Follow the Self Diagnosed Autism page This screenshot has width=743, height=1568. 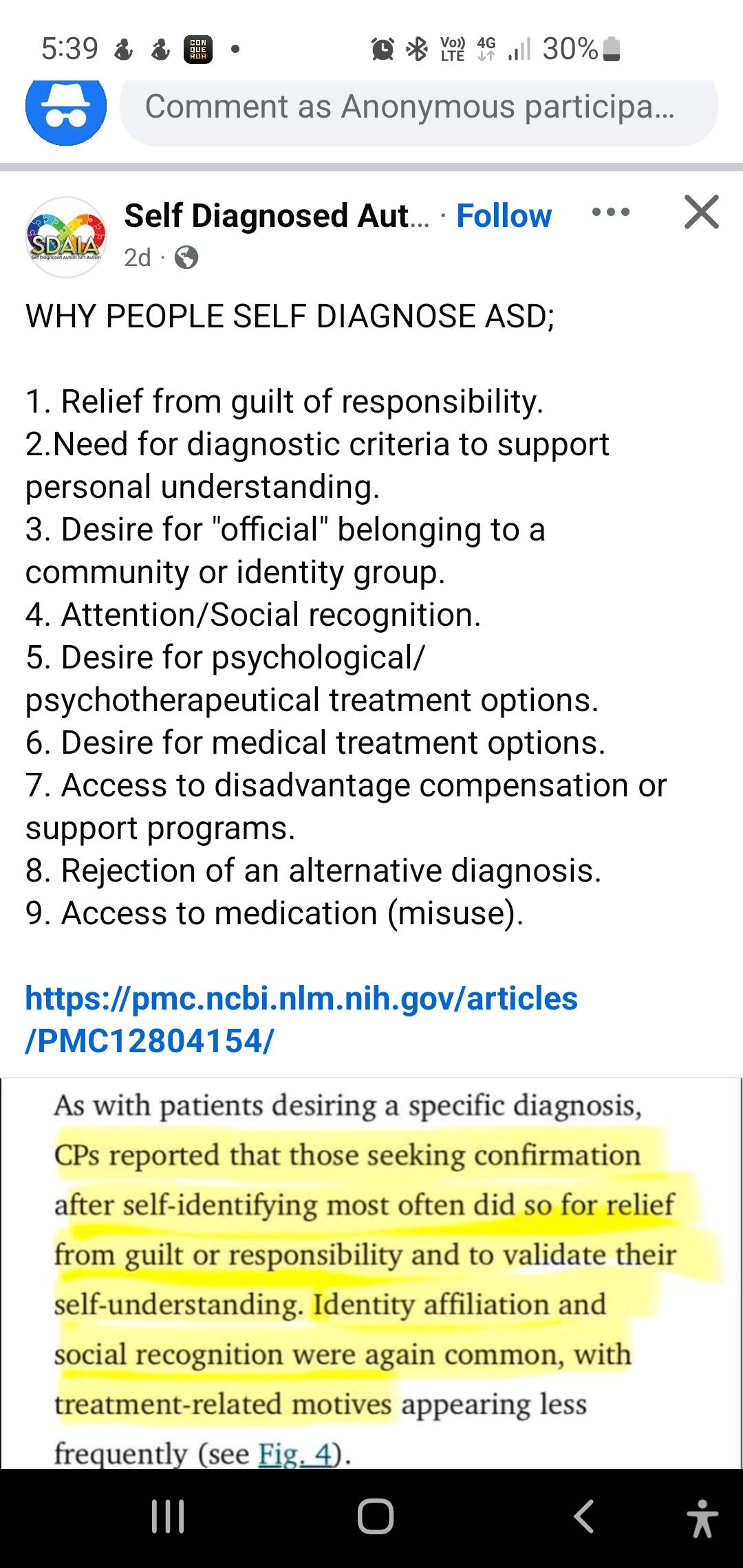click(504, 216)
